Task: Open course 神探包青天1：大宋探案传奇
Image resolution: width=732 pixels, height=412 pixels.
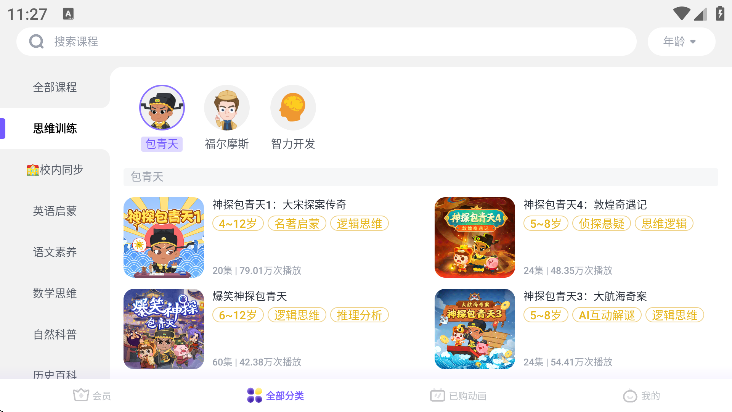Action: 163,237
